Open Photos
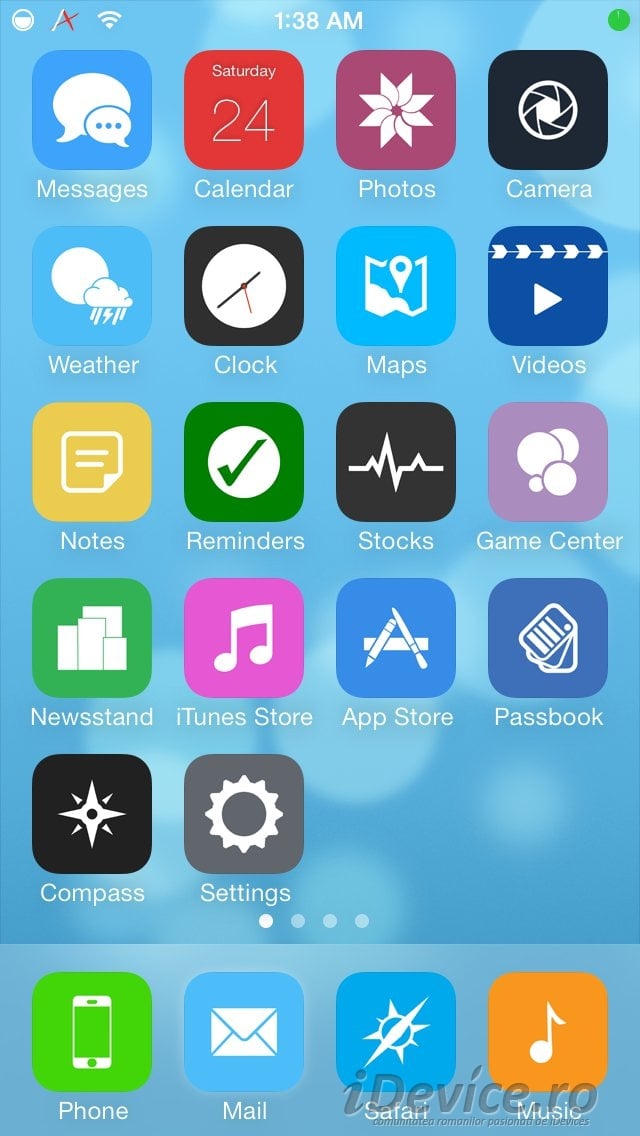The width and height of the screenshot is (640, 1136). [396, 110]
